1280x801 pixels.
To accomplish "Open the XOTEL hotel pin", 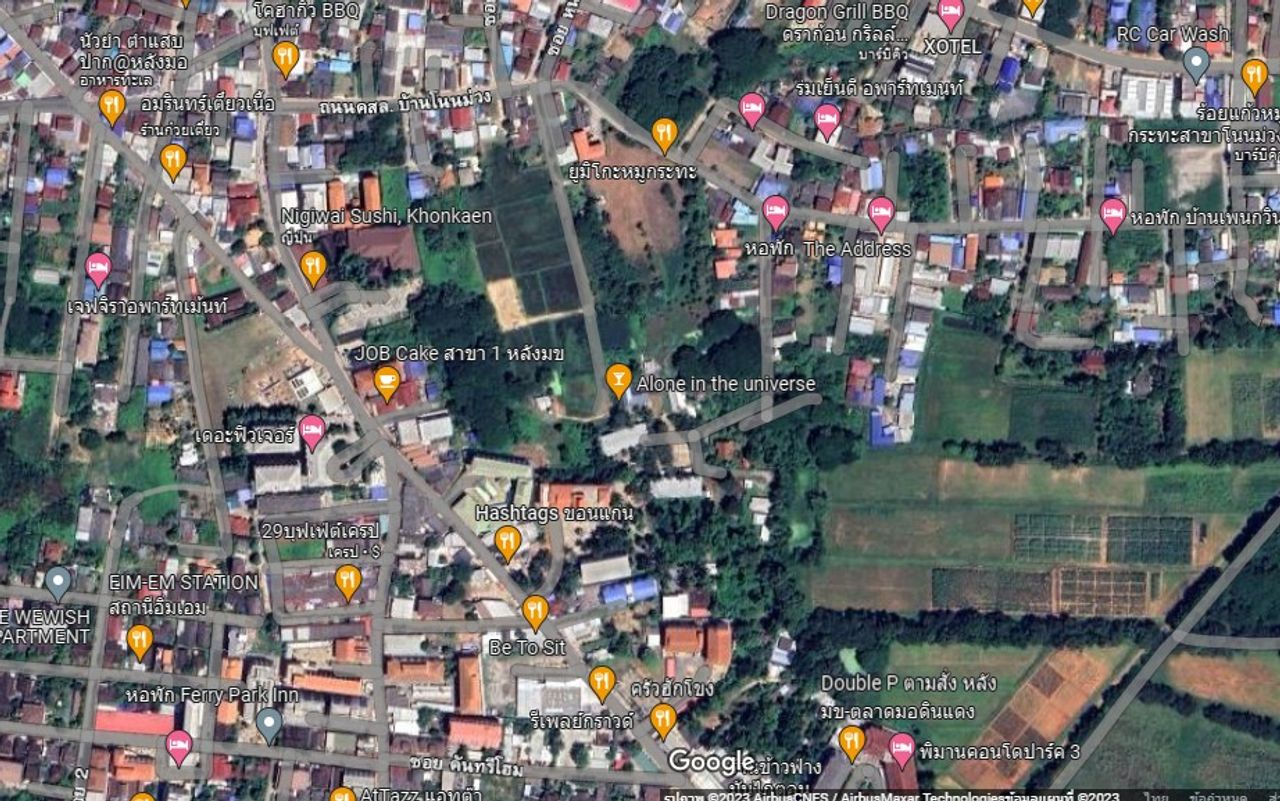I will point(950,13).
